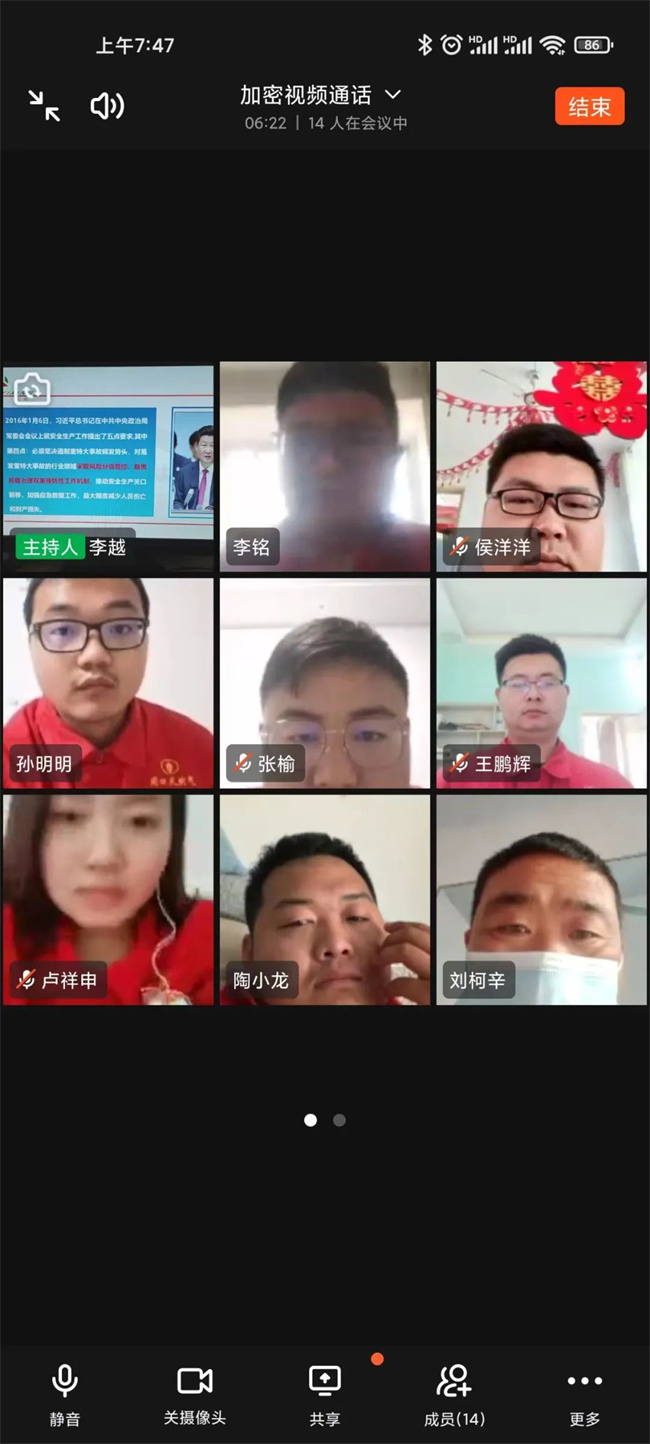Open 李铭's video tile
The height and width of the screenshot is (1444, 650).
pyautogui.click(x=325, y=466)
